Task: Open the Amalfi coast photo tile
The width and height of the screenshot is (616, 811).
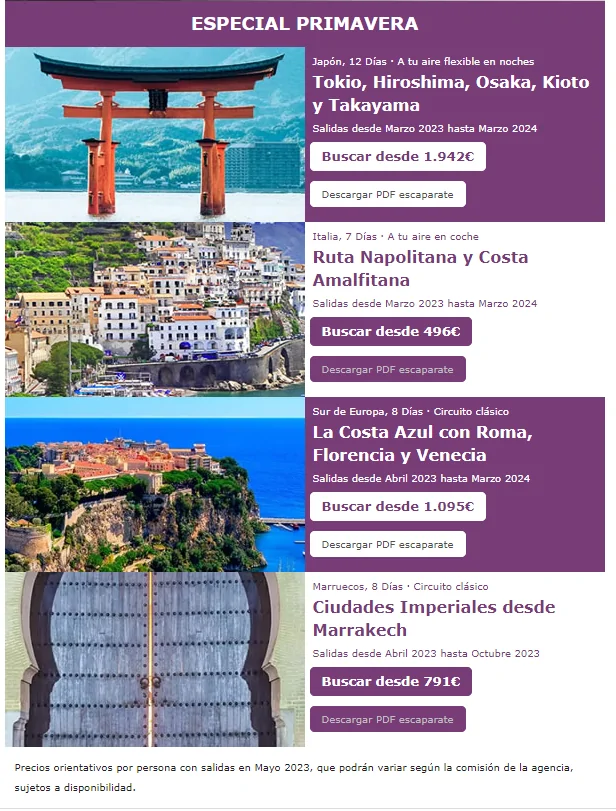Action: 155,309
